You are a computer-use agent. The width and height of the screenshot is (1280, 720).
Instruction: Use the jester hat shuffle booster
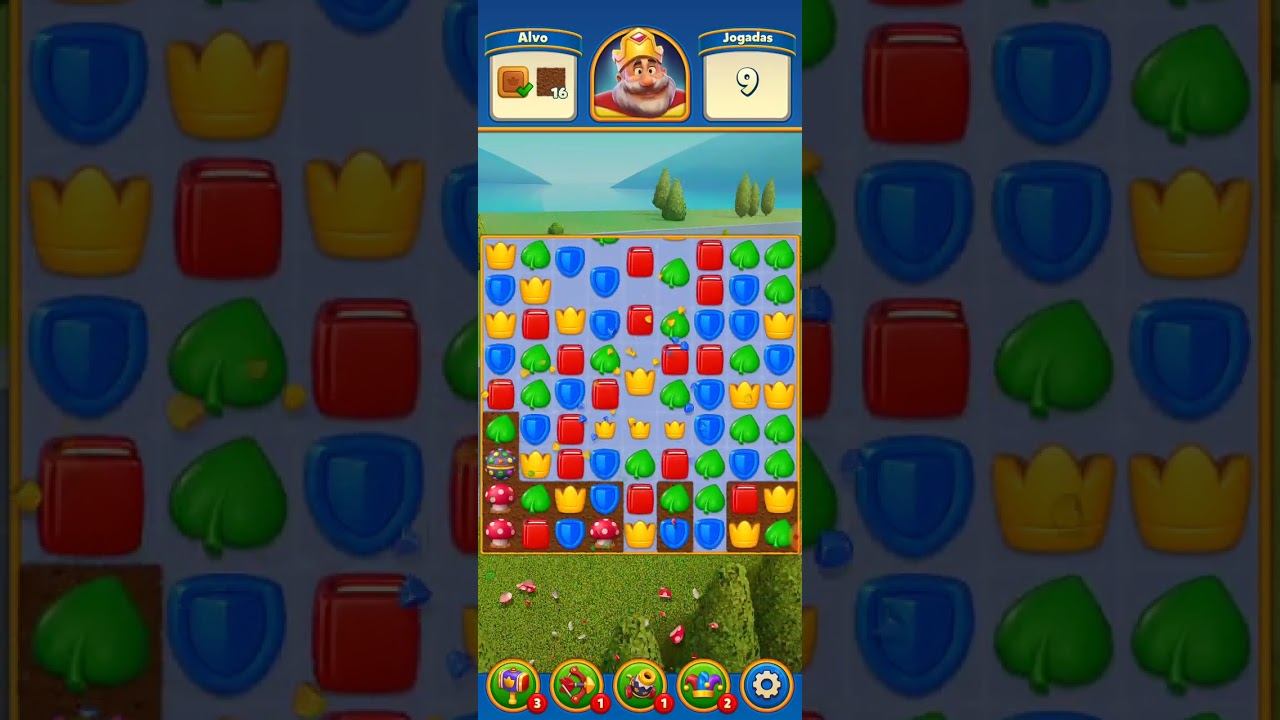pyautogui.click(x=703, y=685)
